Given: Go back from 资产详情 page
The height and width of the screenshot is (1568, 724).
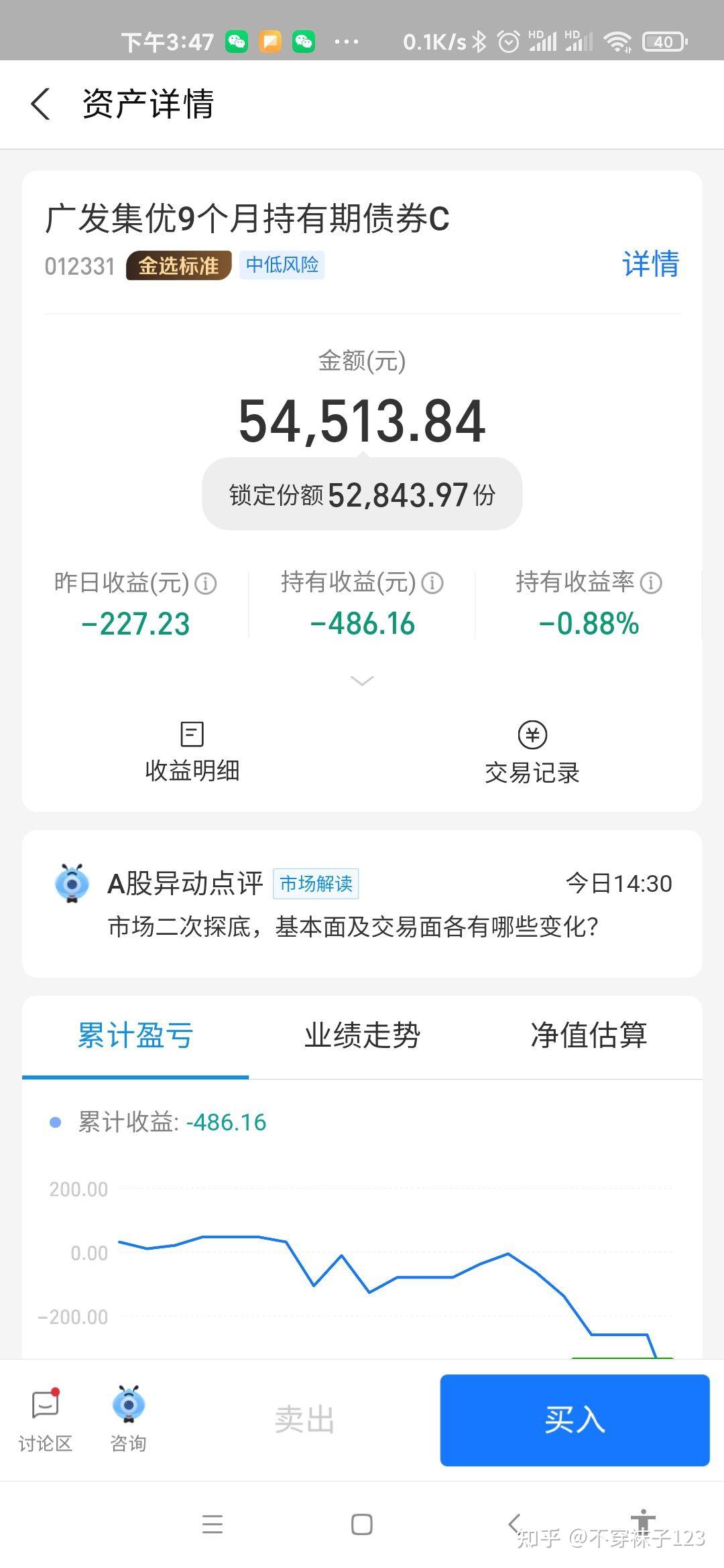Looking at the screenshot, I should pyautogui.click(x=42, y=105).
